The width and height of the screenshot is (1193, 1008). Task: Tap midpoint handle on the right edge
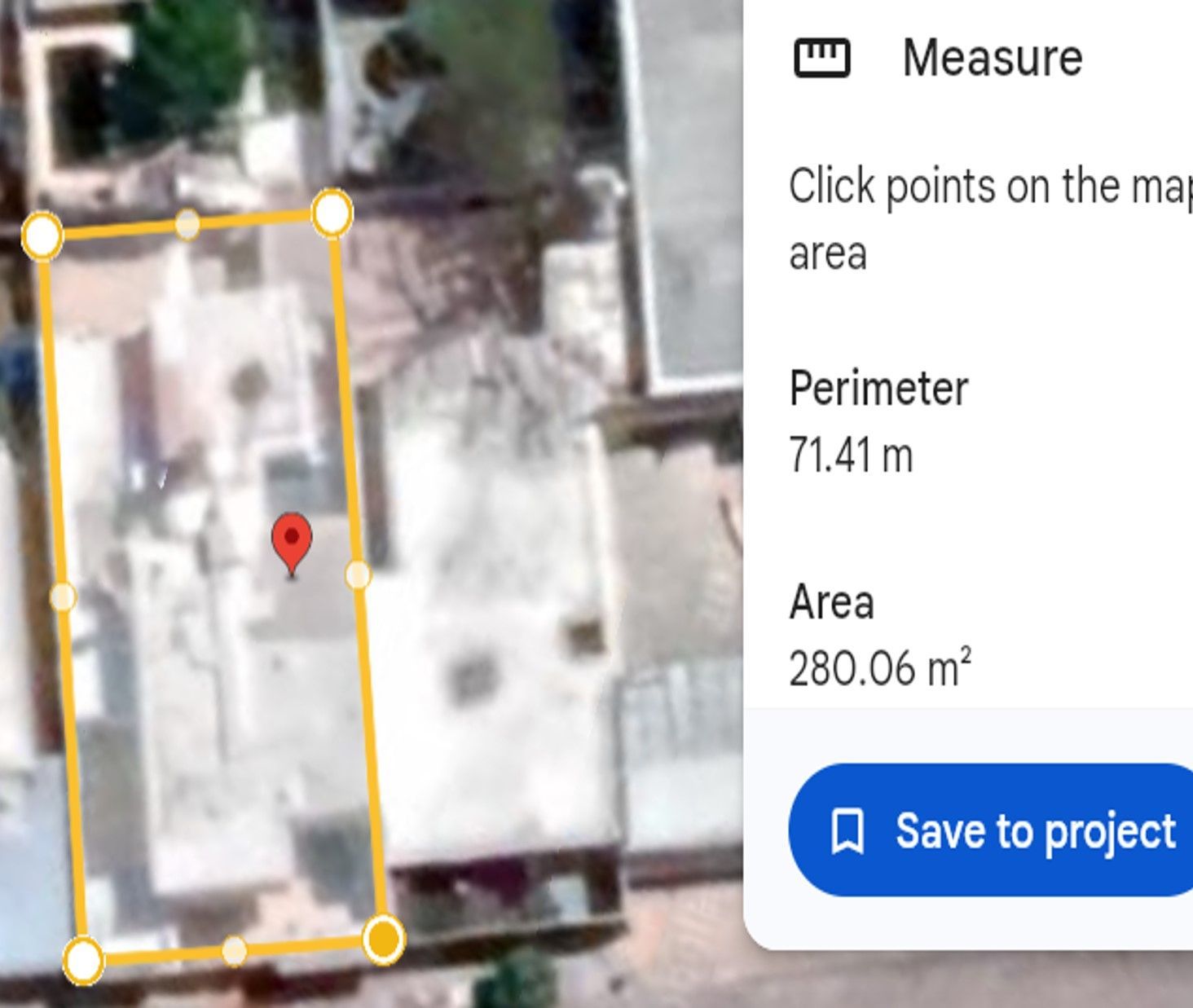pos(357,575)
